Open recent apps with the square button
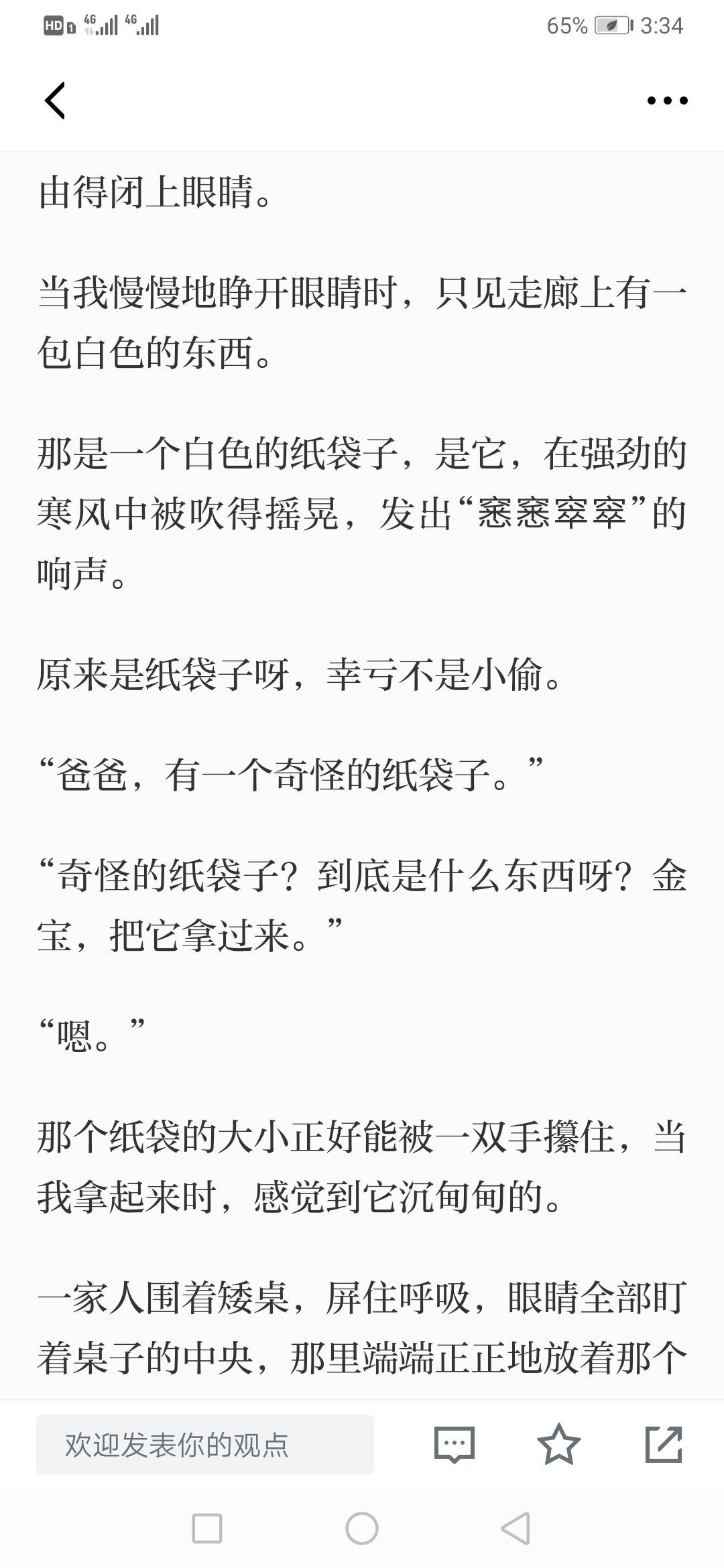 (207, 1529)
